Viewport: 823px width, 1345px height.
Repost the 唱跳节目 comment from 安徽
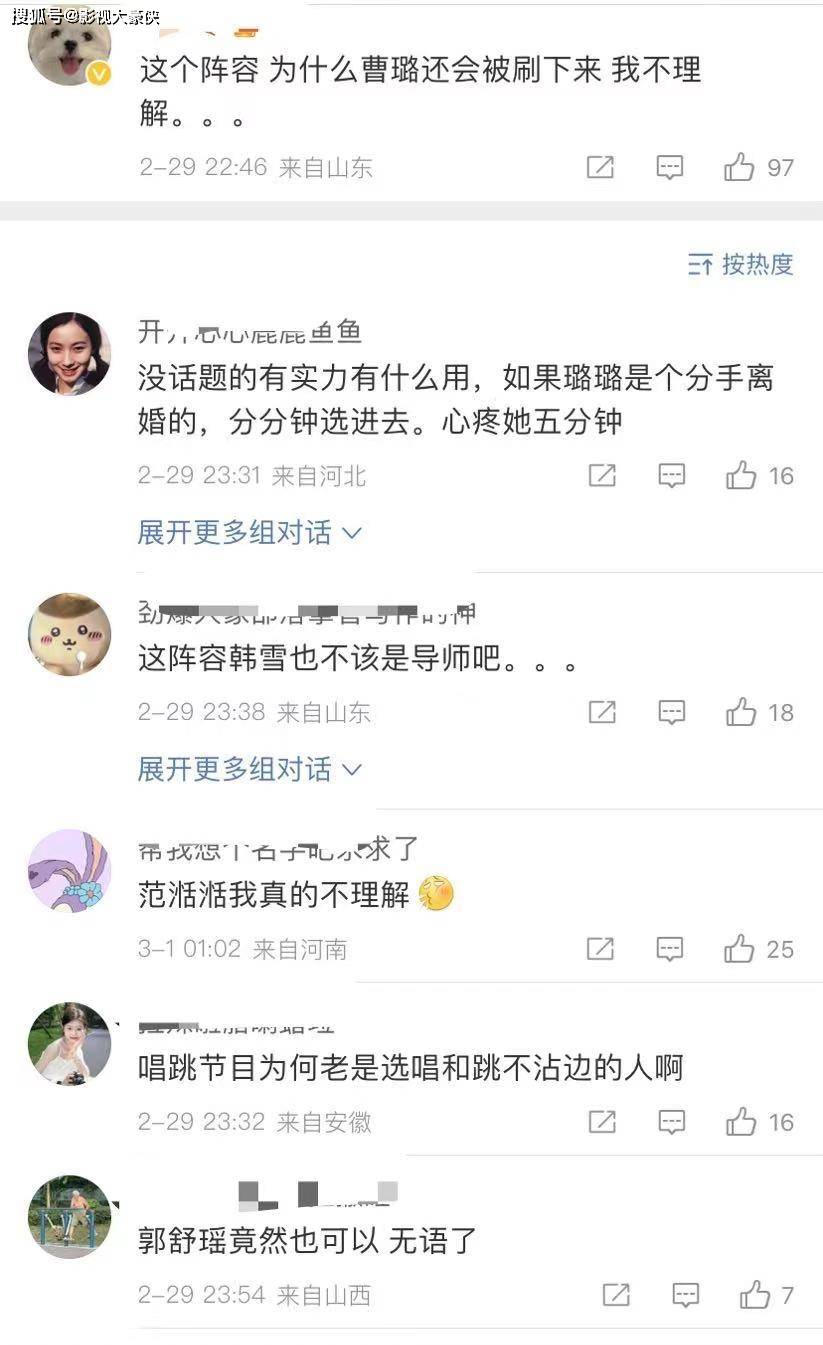pos(602,1122)
